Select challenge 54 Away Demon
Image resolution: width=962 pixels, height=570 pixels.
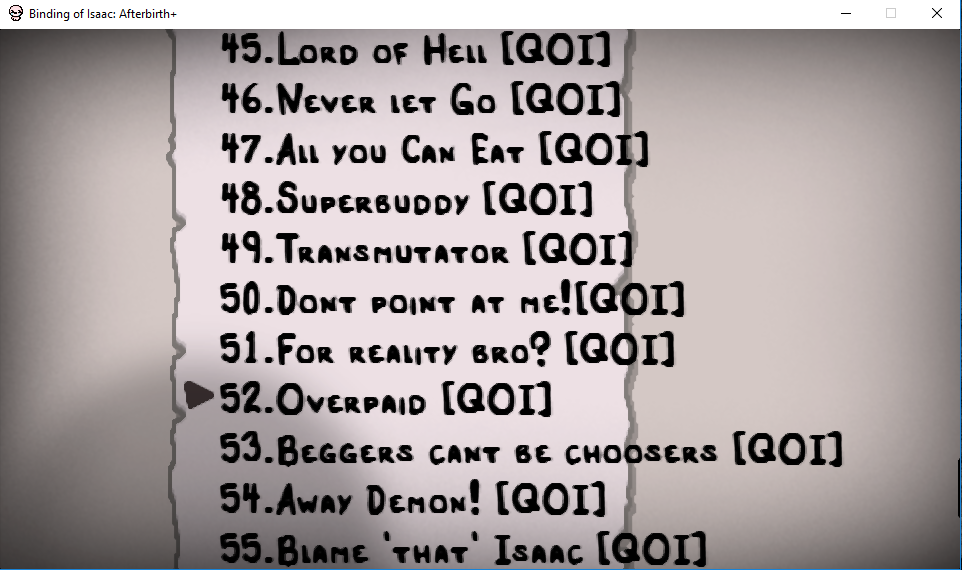[x=413, y=499]
